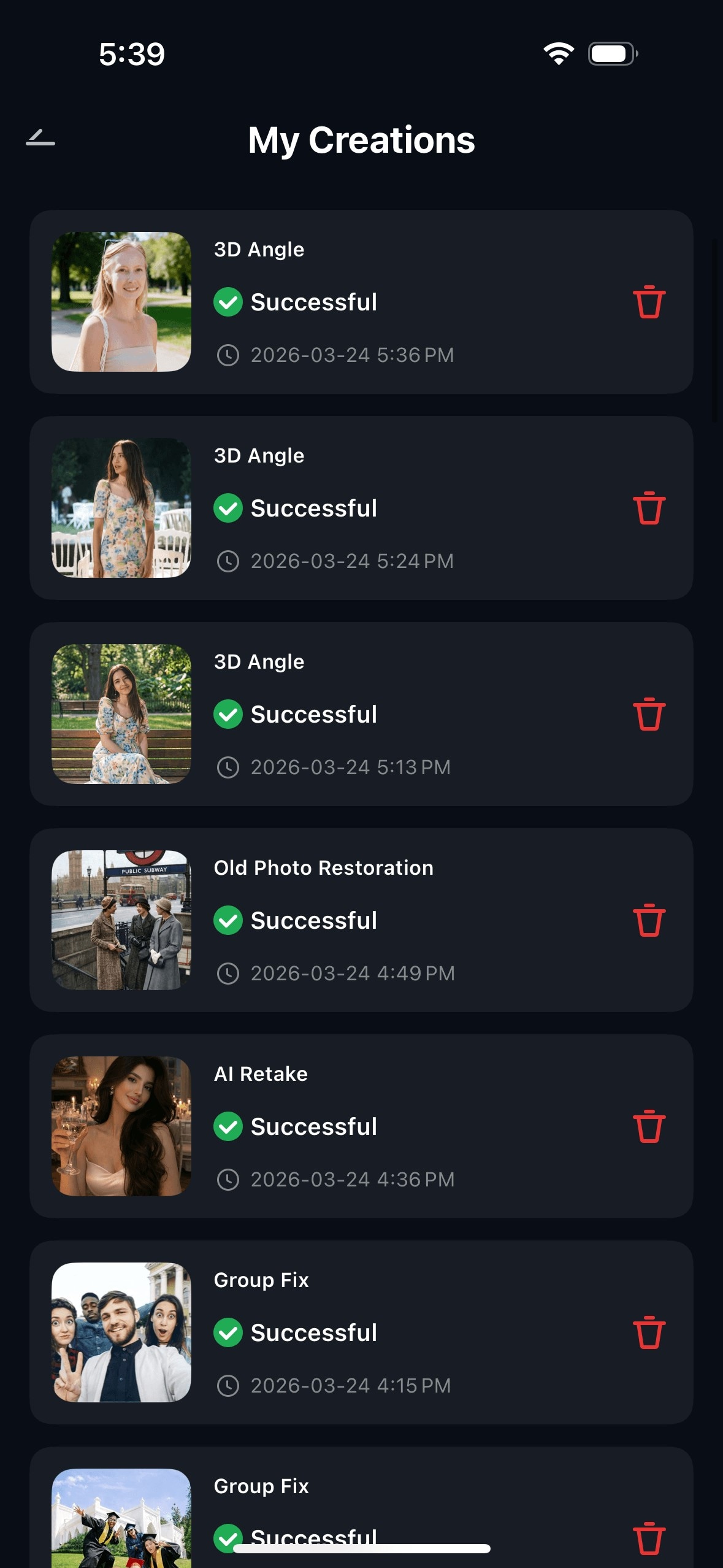Open the 3D Angle creation from 5:36 PM
The width and height of the screenshot is (723, 1568).
121,302
